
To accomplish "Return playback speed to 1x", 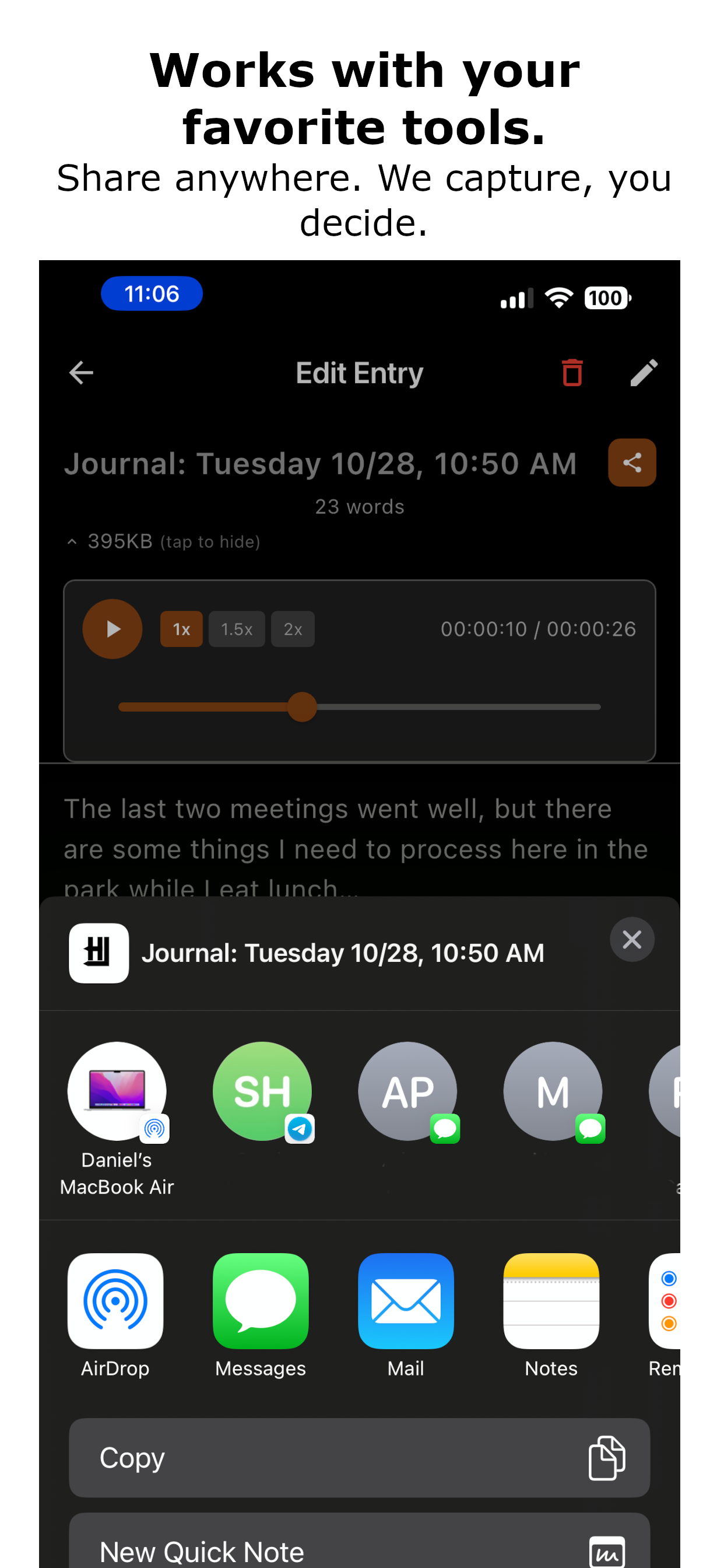I will [x=181, y=629].
